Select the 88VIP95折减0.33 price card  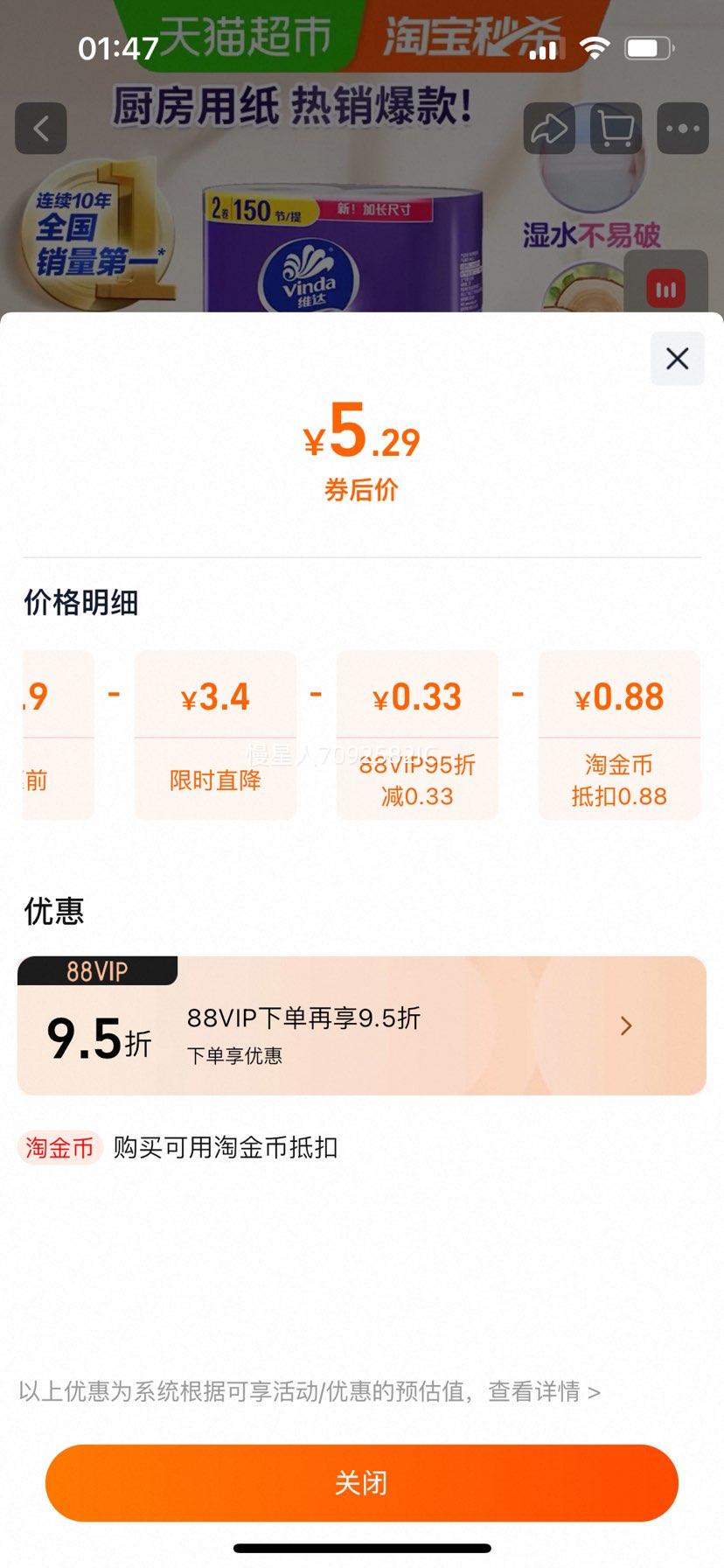point(417,735)
